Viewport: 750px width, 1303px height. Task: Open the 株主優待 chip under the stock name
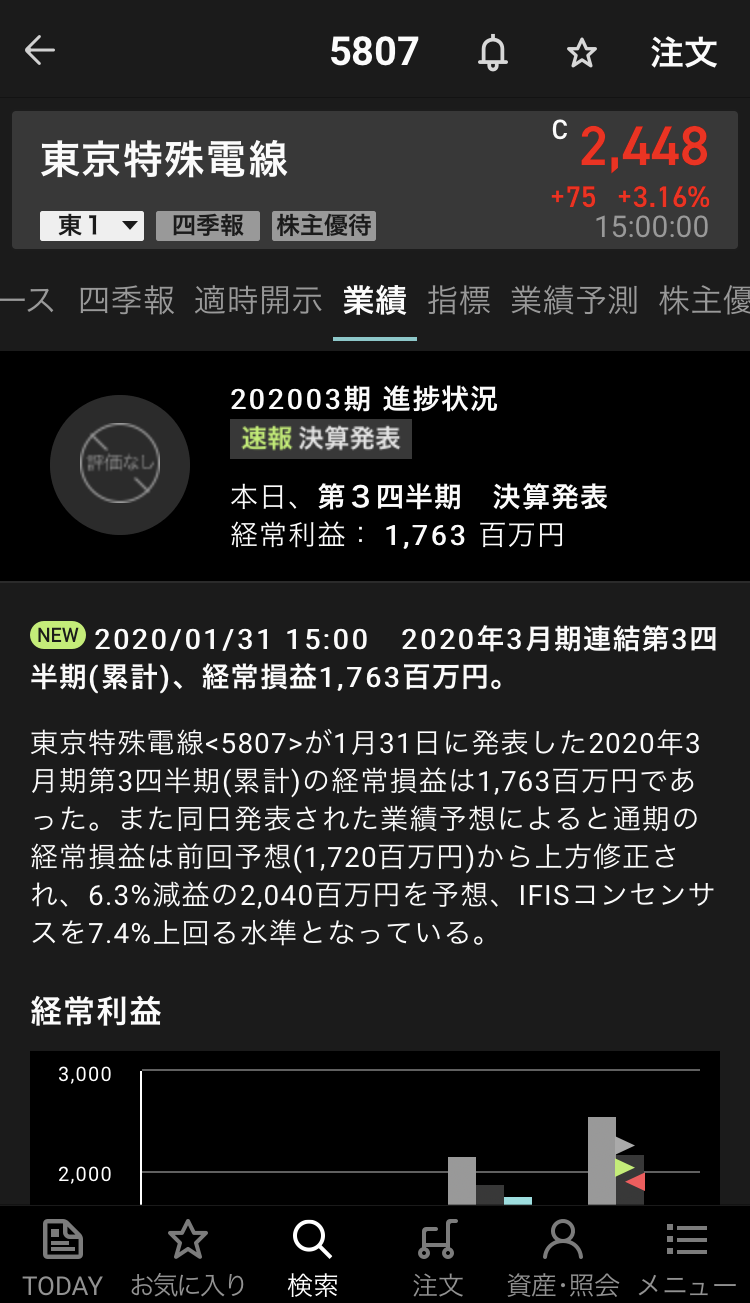pos(324,226)
